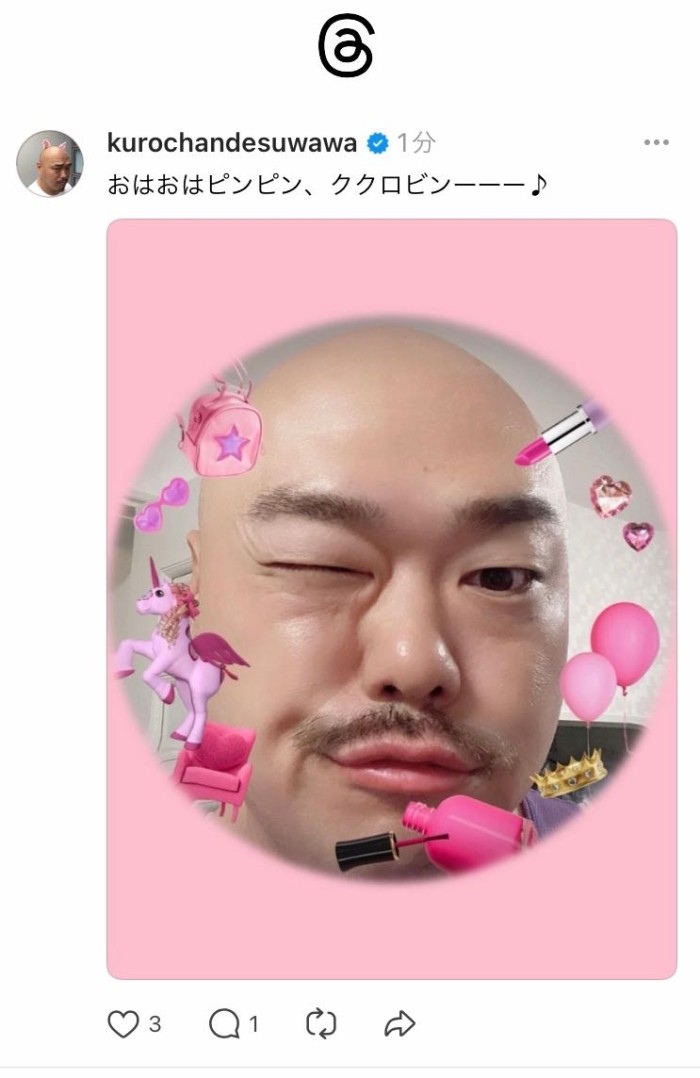Like kurochandesuwawa's post with the heart
The image size is (700, 1078).
[x=122, y=1024]
